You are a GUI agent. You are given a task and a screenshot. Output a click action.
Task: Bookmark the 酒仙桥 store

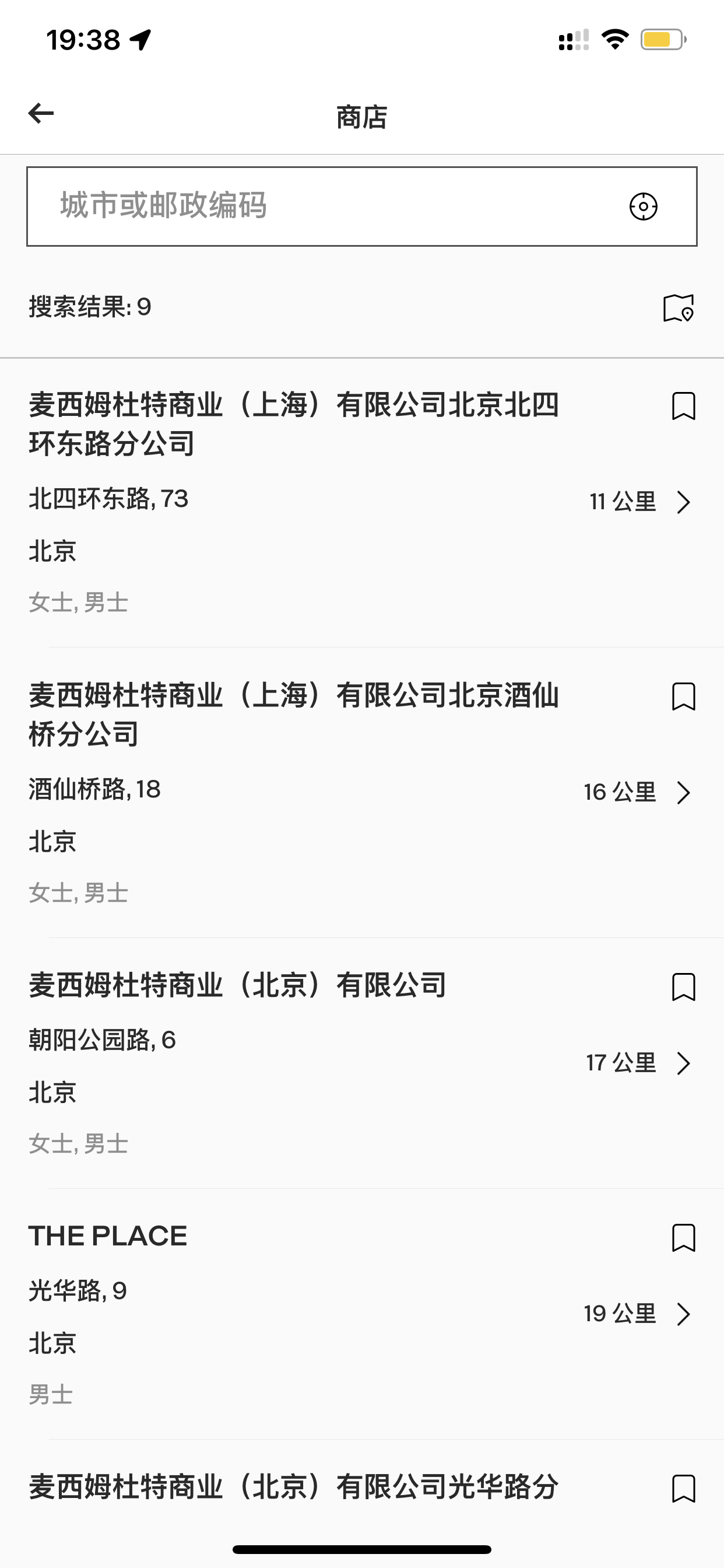(x=683, y=696)
